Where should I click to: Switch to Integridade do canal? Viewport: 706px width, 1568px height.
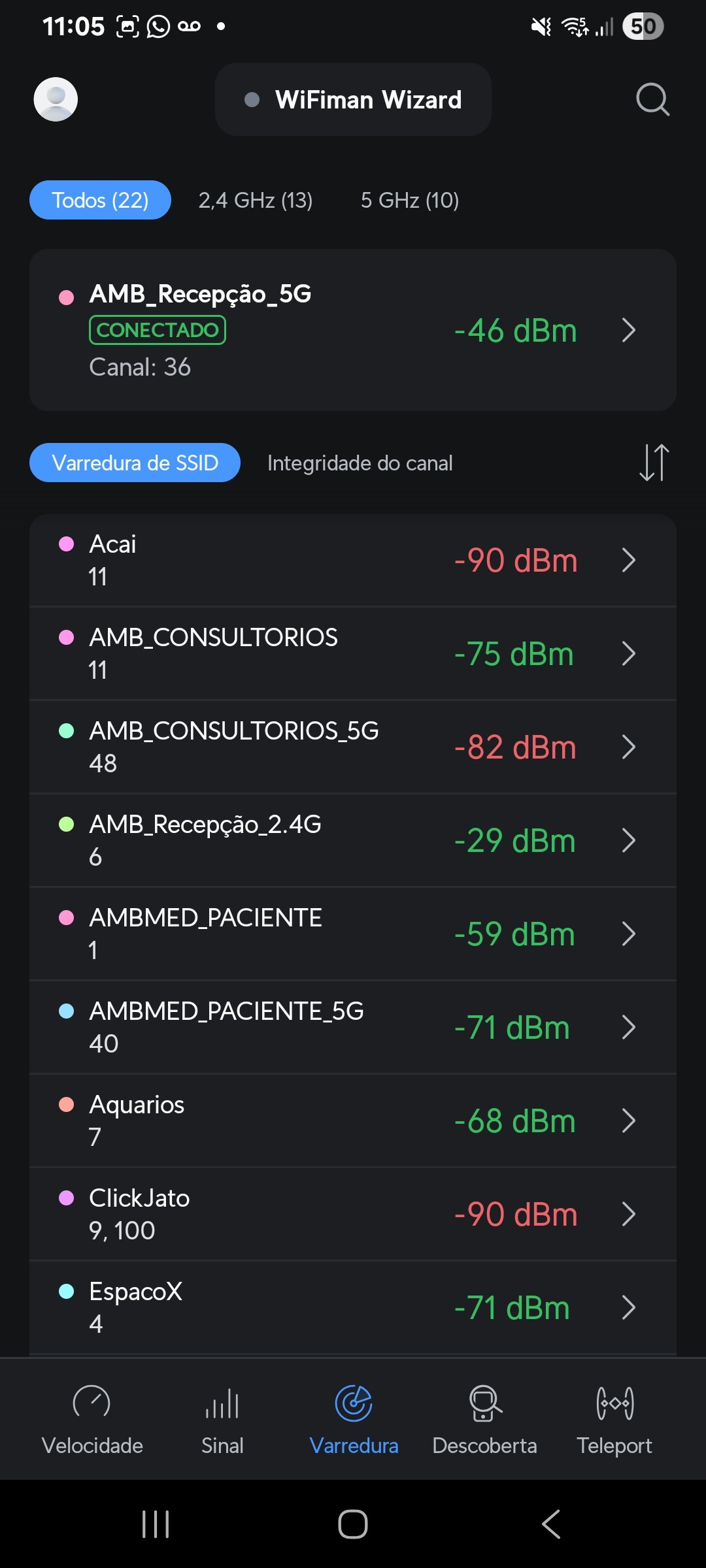pyautogui.click(x=360, y=463)
